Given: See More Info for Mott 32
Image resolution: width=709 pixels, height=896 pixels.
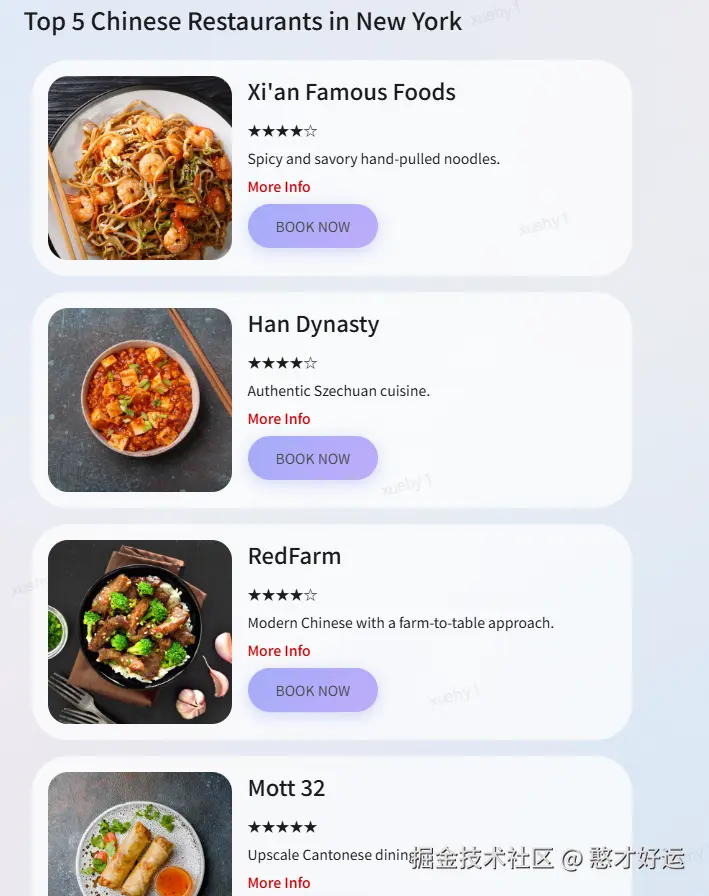Looking at the screenshot, I should 279,883.
